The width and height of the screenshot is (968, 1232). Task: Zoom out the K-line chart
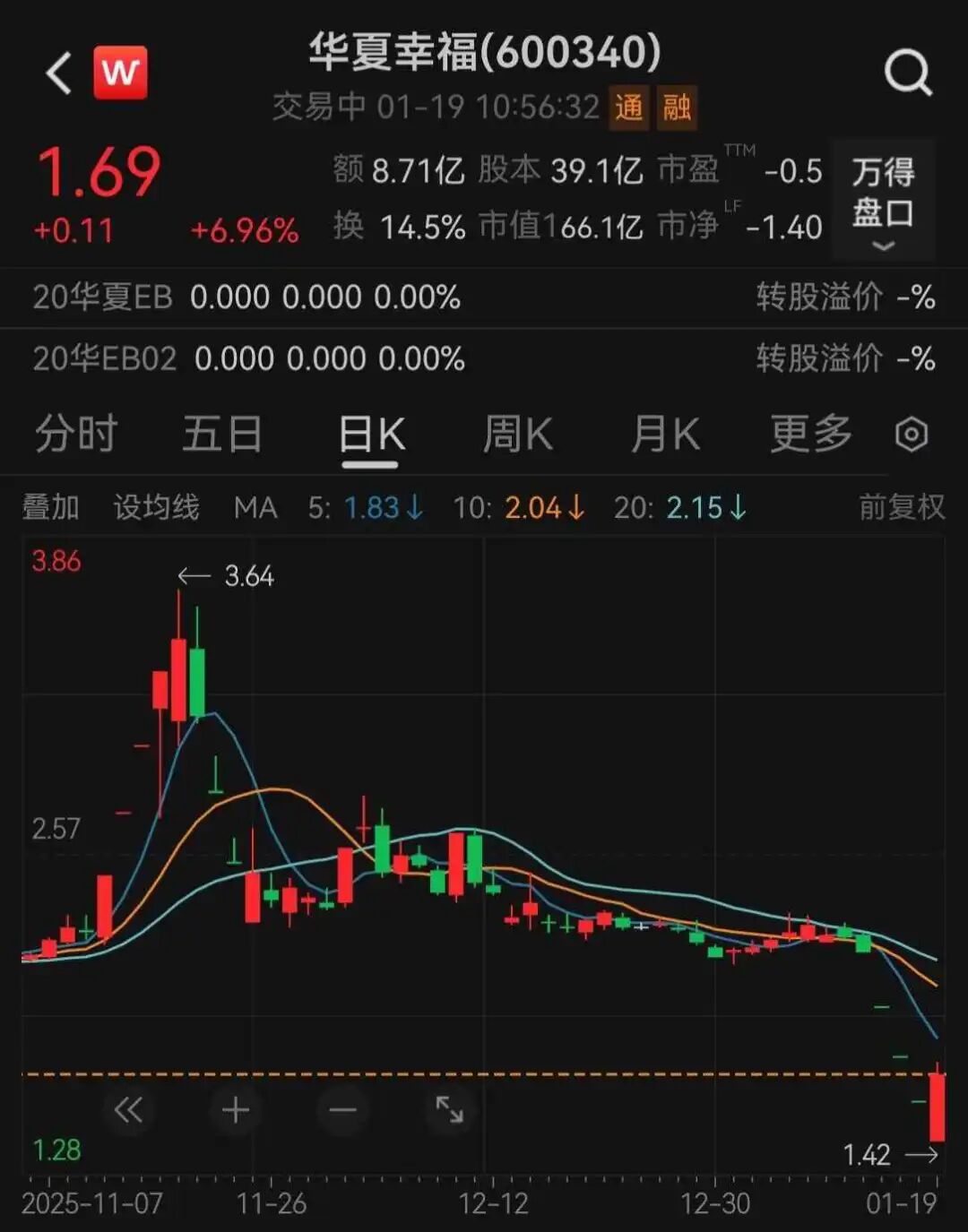[342, 1111]
